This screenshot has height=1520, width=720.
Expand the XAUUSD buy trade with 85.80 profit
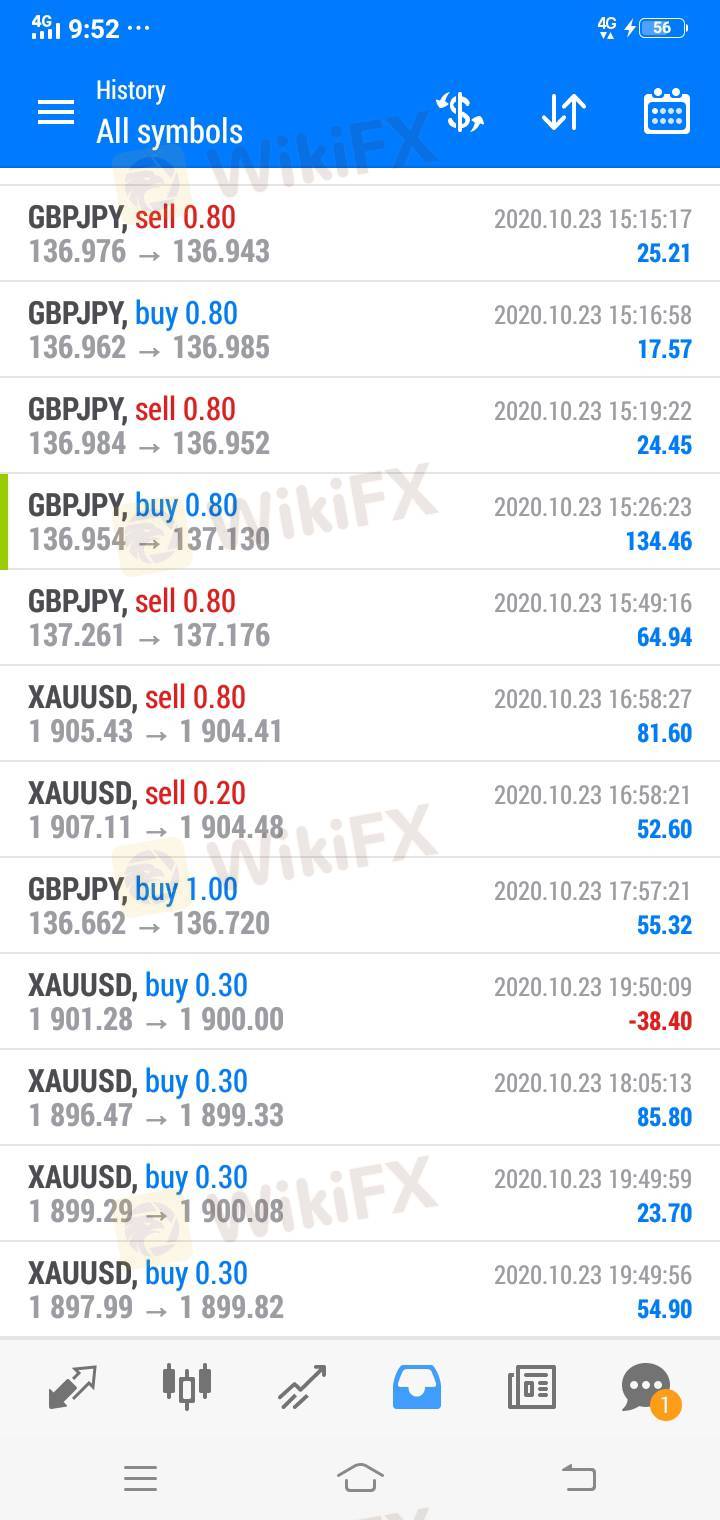[x=360, y=1098]
